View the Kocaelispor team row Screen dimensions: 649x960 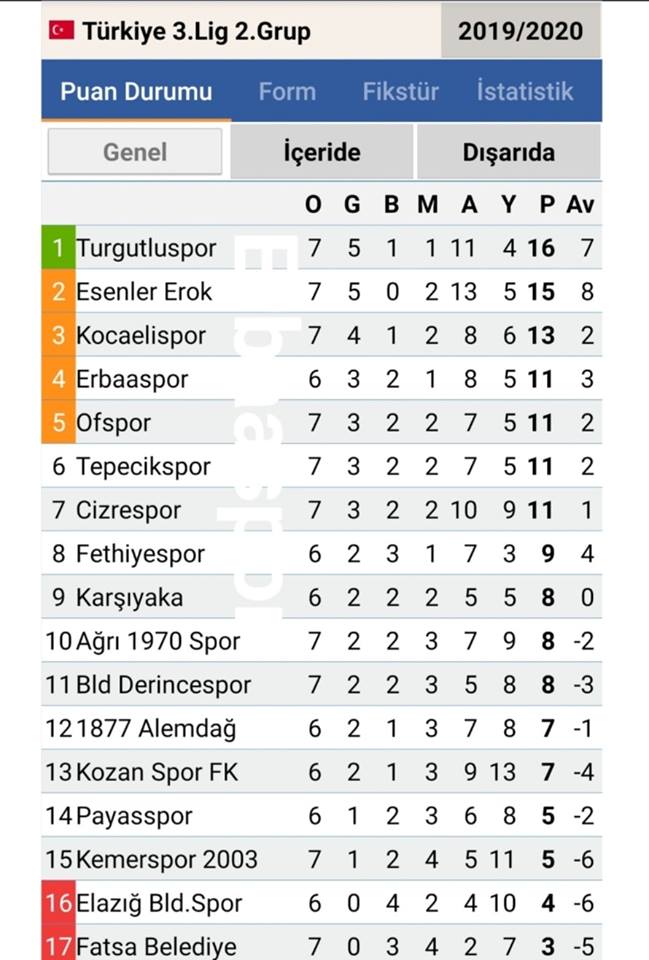[x=141, y=335]
